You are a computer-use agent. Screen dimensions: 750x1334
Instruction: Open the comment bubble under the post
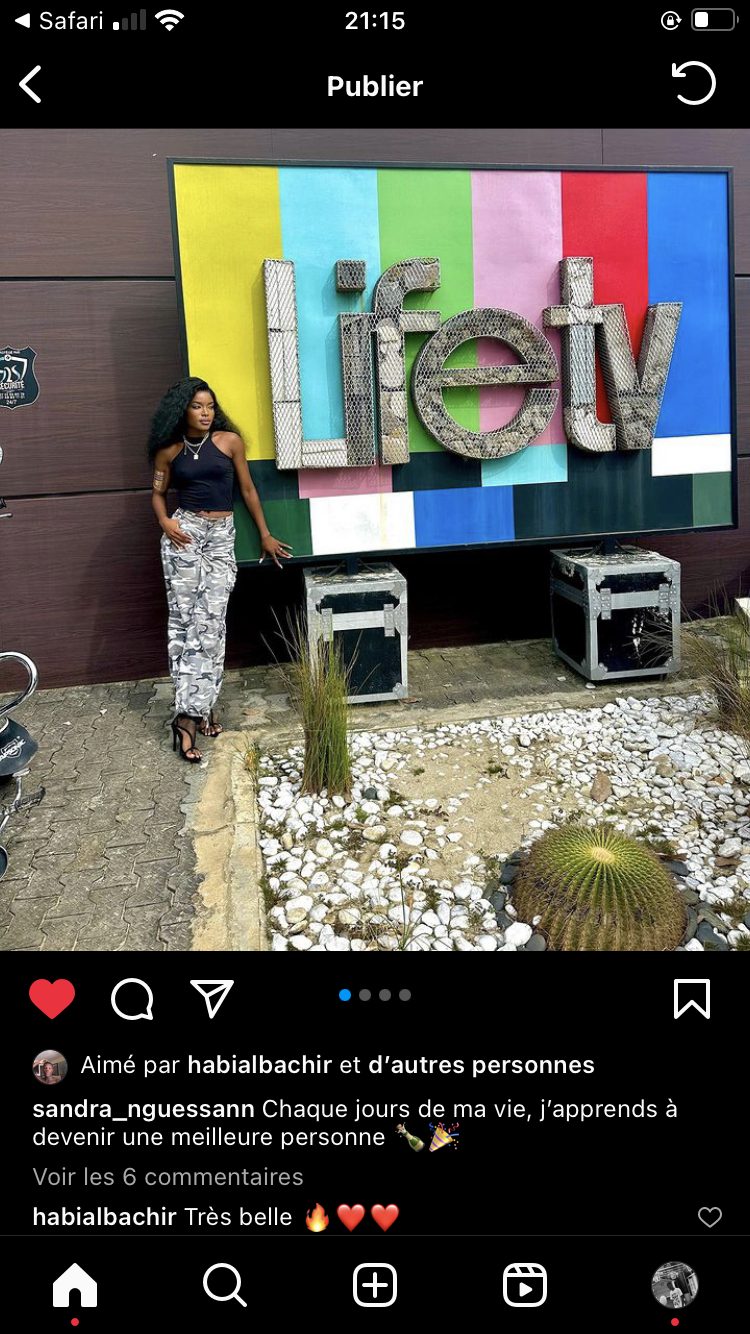(132, 998)
